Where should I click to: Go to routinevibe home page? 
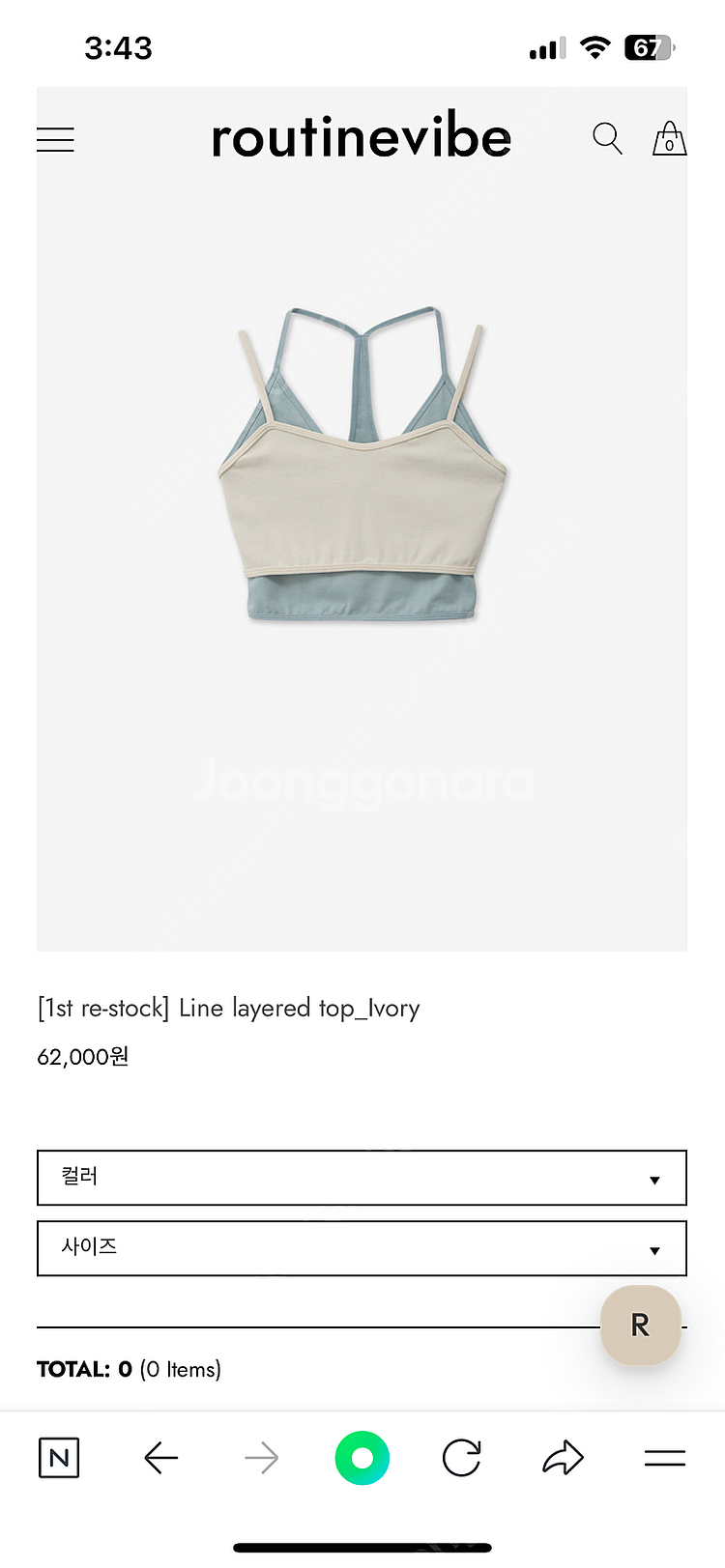tap(361, 138)
